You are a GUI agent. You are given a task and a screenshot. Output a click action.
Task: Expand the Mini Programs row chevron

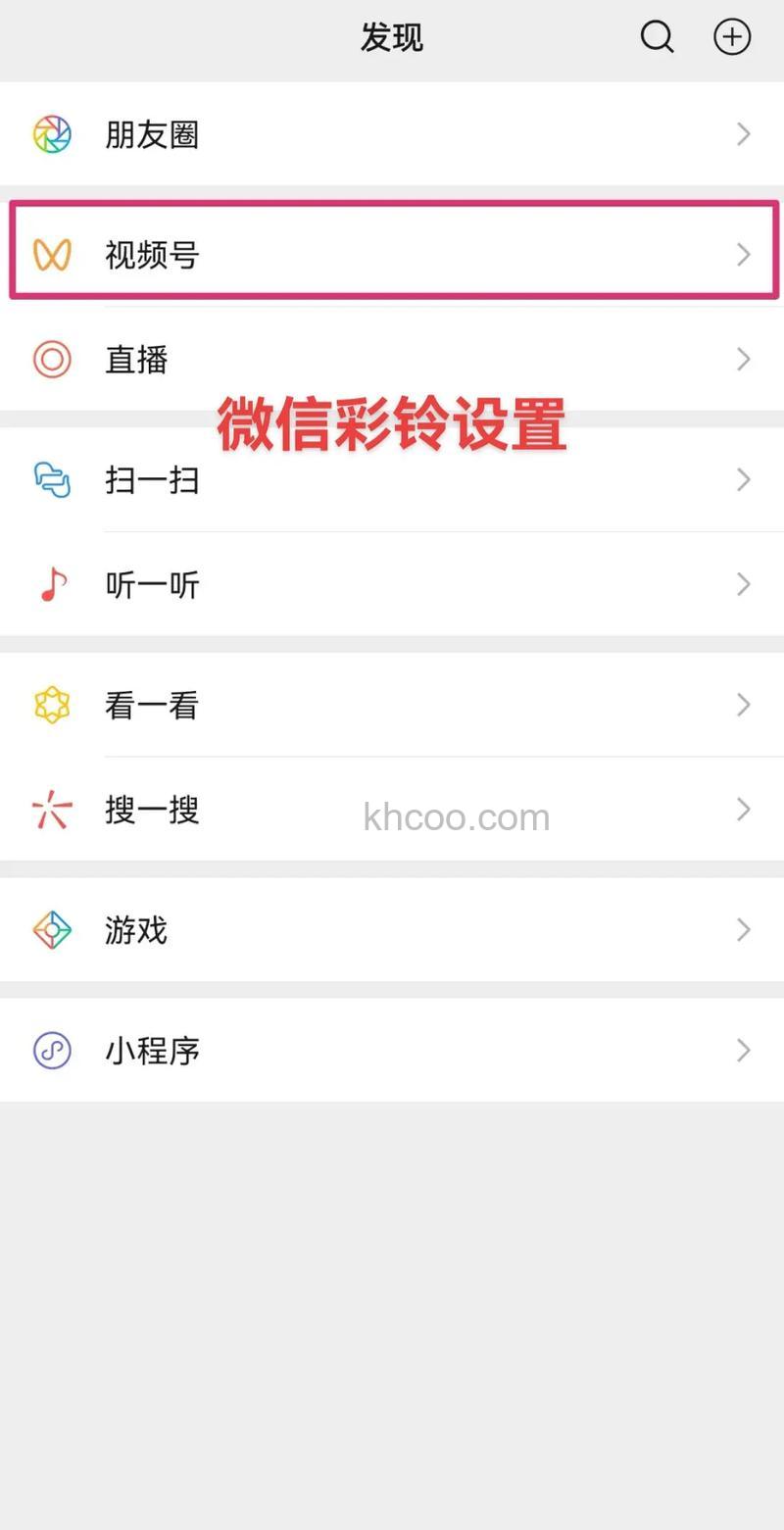(743, 1050)
